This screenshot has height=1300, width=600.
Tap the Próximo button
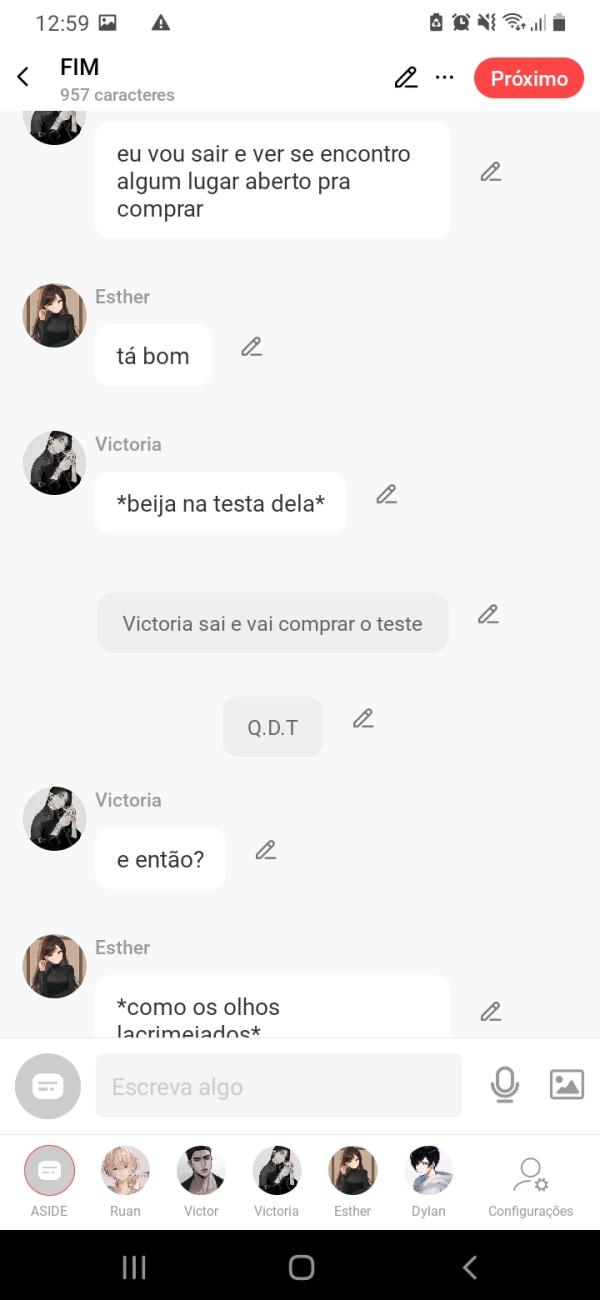coord(528,78)
